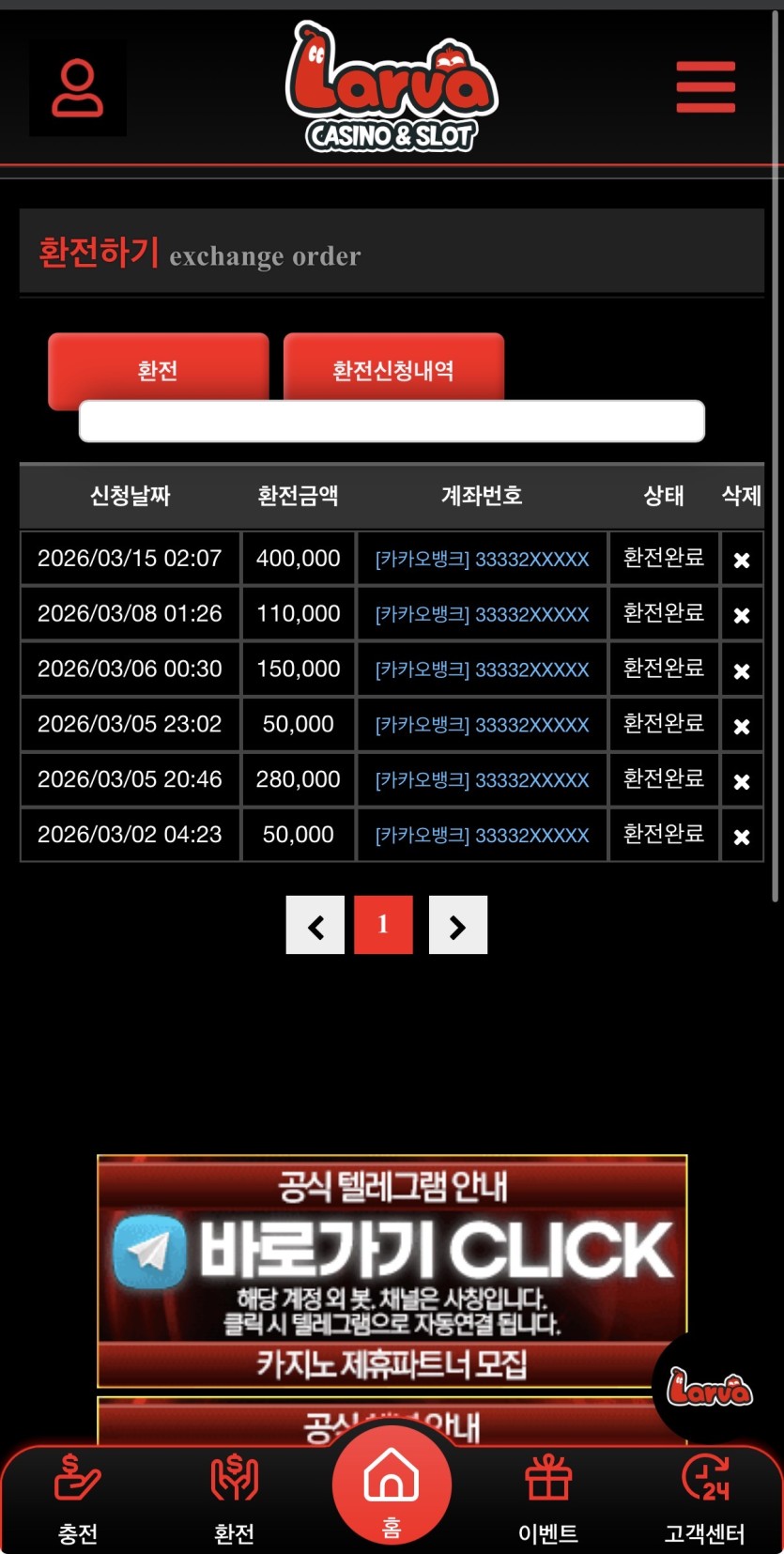Delete the 2026/03/05 23:02 exchange record
The width and height of the screenshot is (784, 1554).
pos(741,726)
